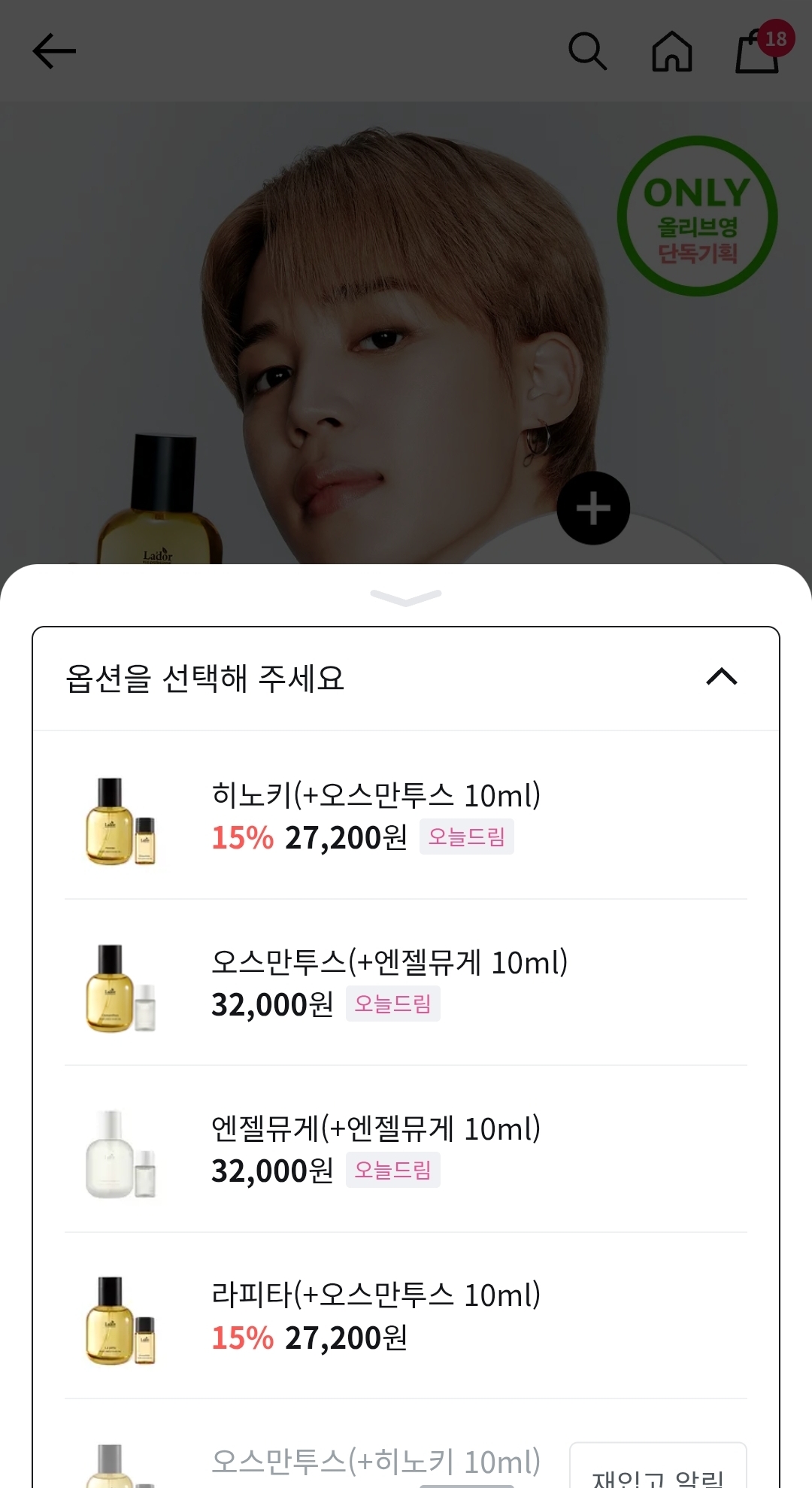Screen dimensions: 812x1488
Task: Tap the plus button on product image
Action: pyautogui.click(x=593, y=509)
